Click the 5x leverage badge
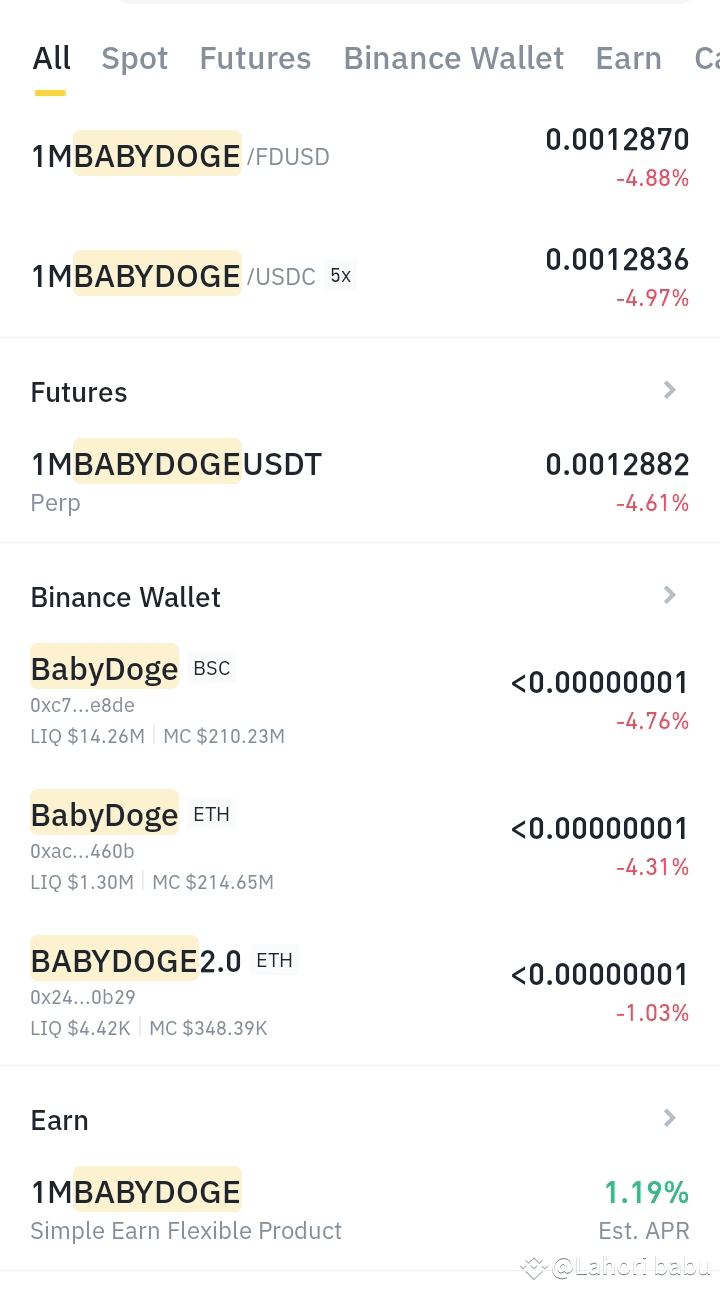This screenshot has width=720, height=1289. tap(340, 275)
